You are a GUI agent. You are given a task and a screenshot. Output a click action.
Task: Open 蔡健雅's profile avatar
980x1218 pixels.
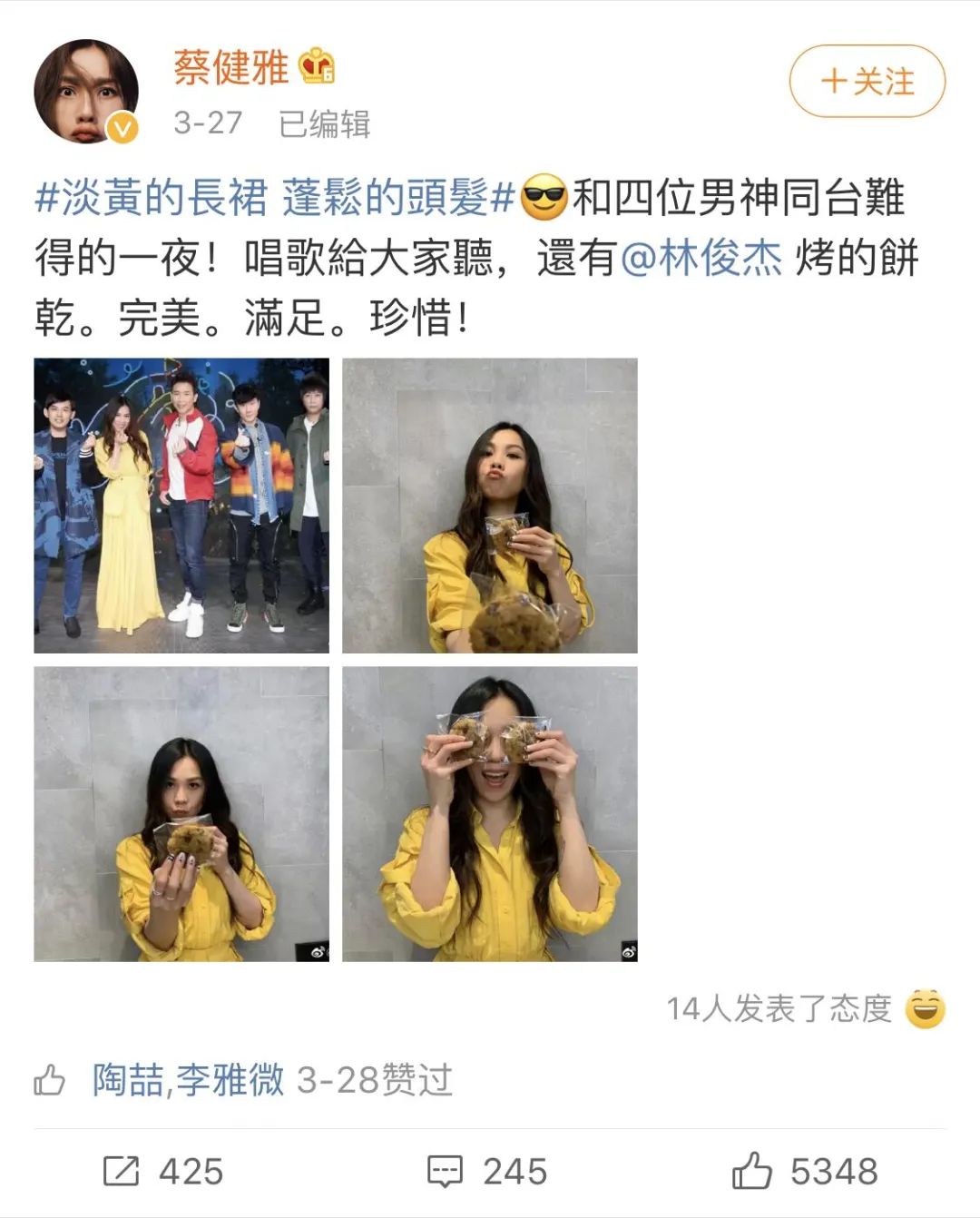coord(86,91)
